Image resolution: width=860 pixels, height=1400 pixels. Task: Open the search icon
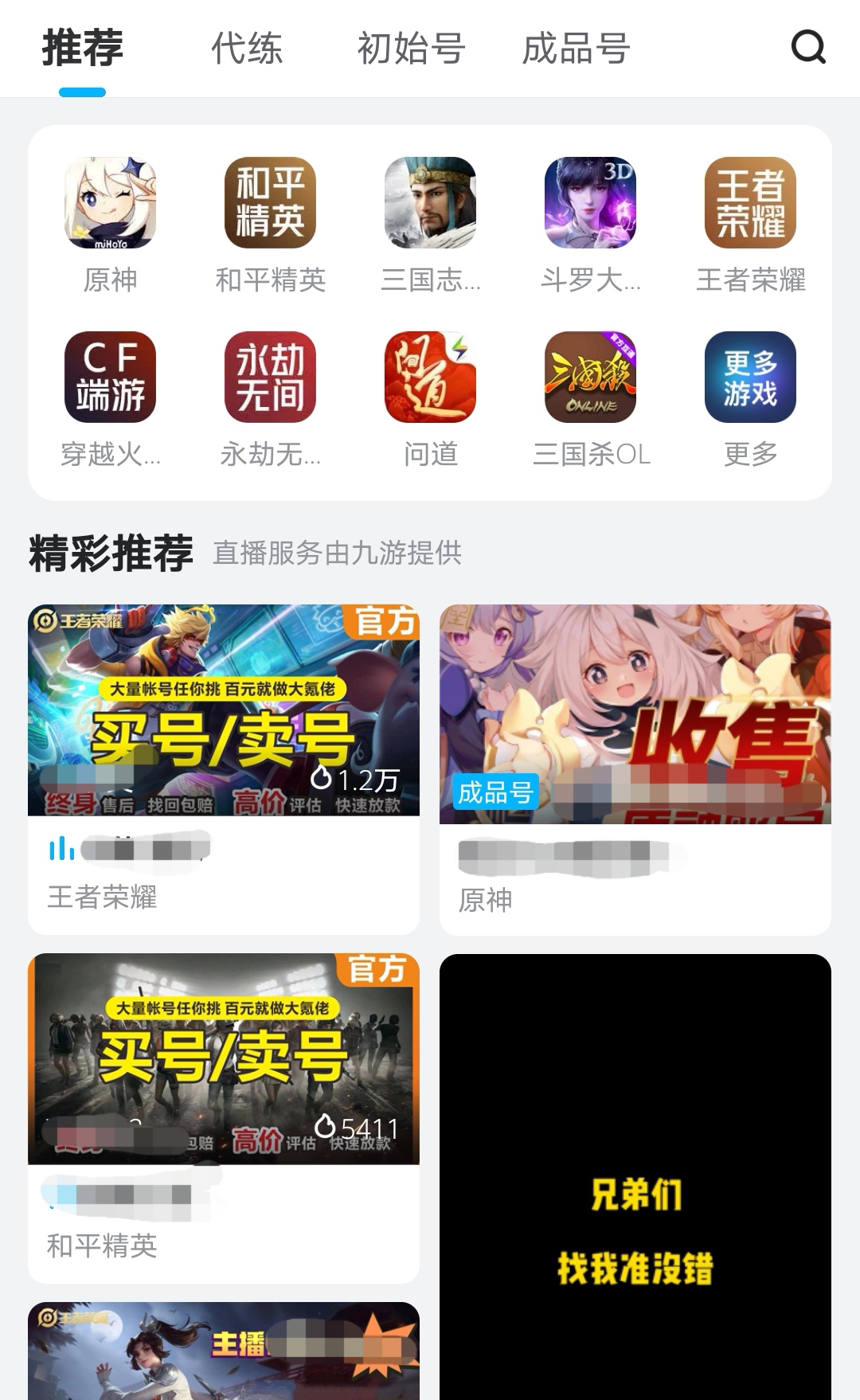pos(808,47)
